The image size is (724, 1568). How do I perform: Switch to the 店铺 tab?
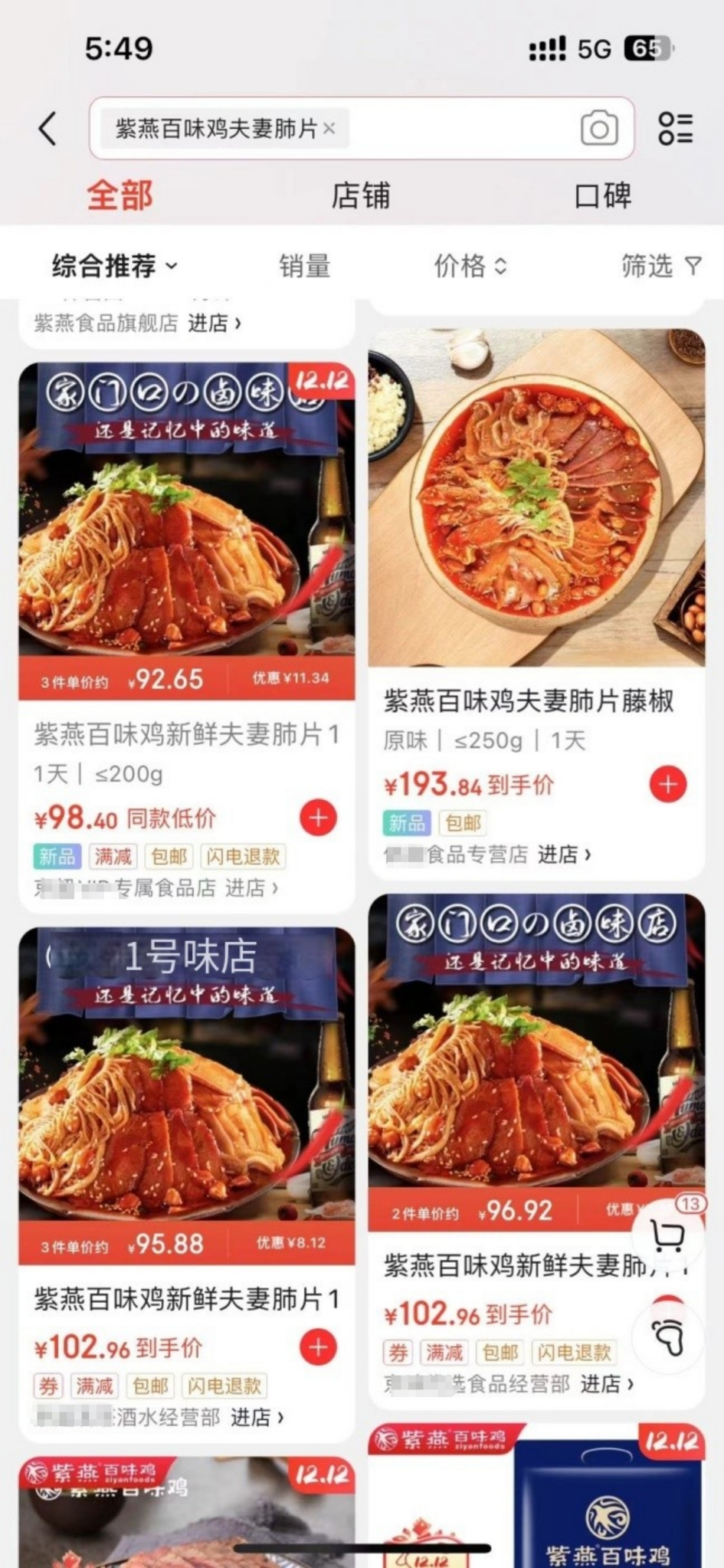[361, 196]
